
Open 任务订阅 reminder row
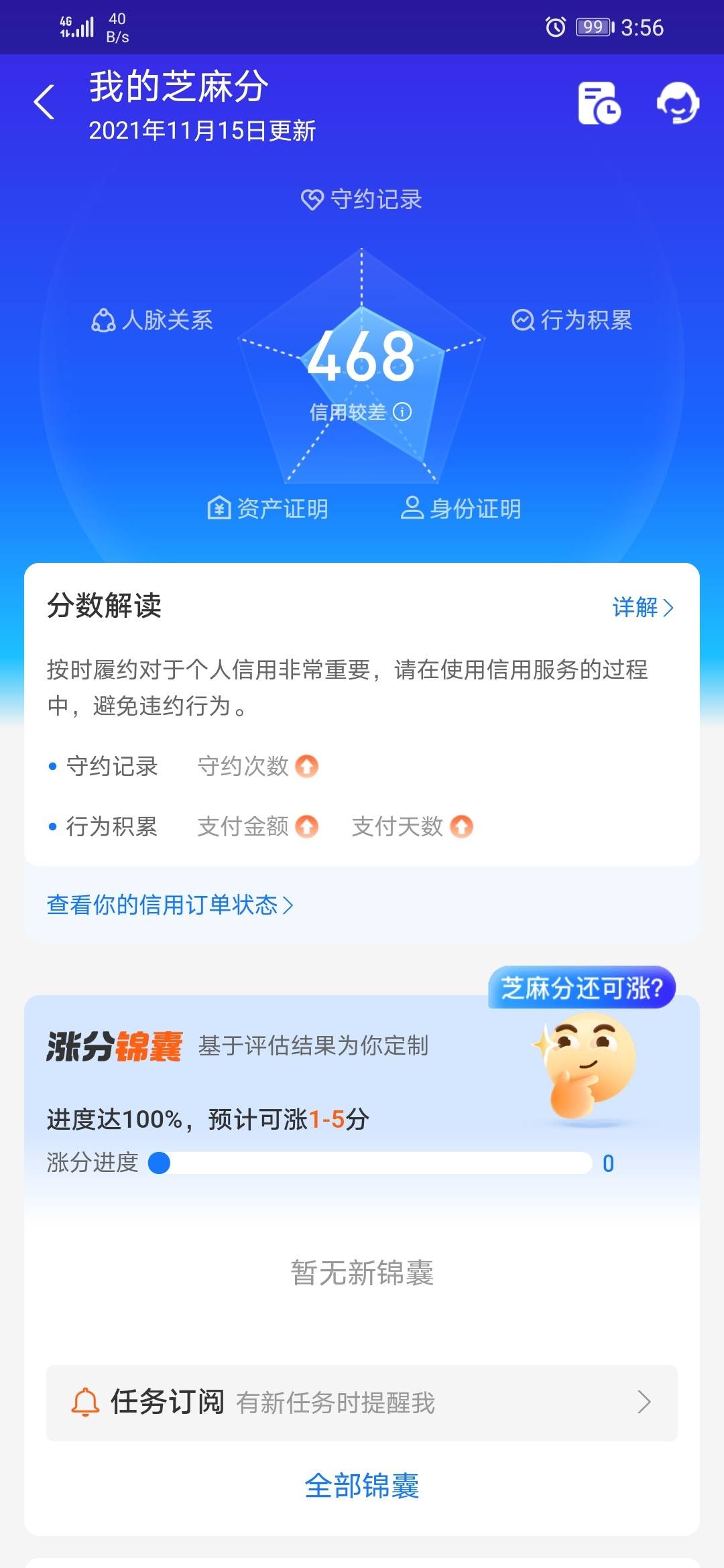tap(362, 1402)
